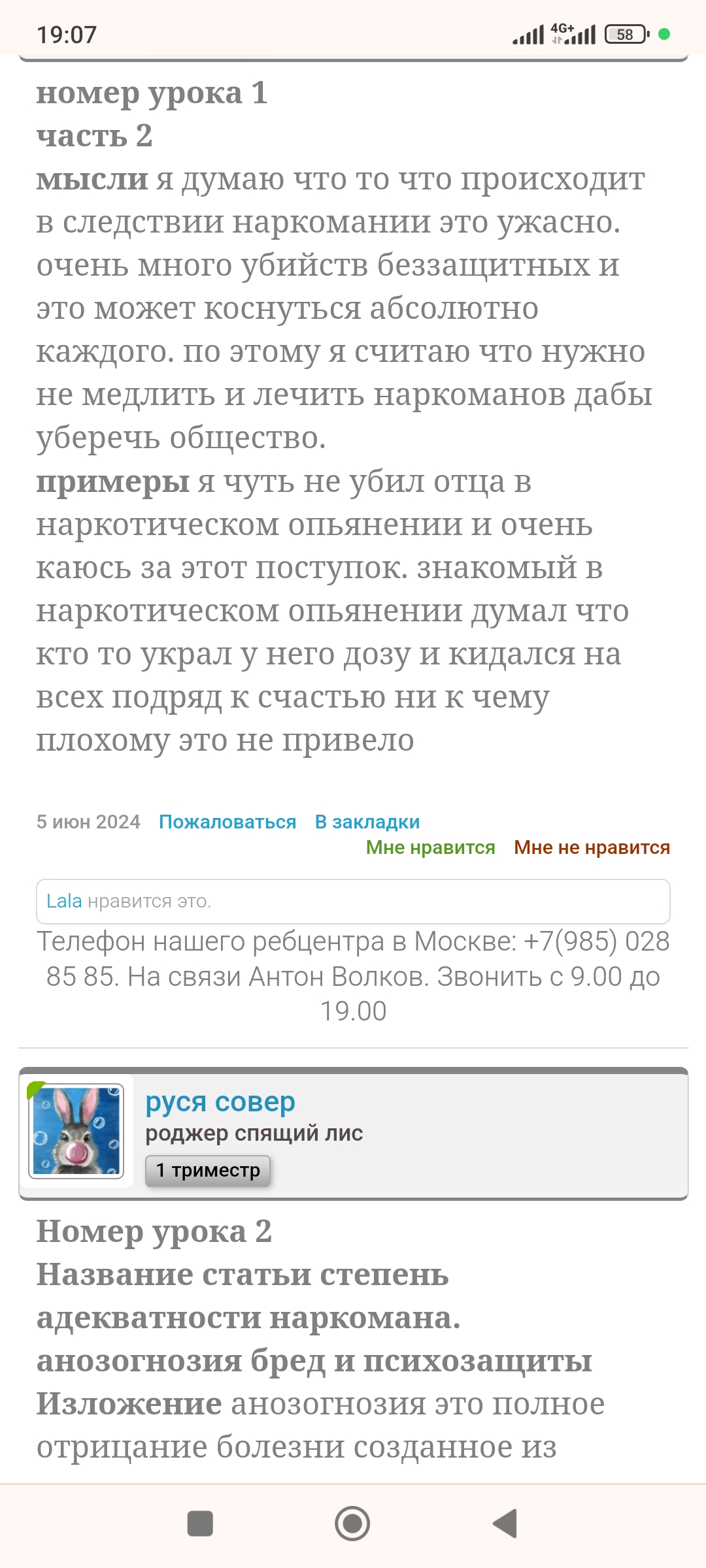Go to home screen
This screenshot has width=706, height=1568.
(352, 1524)
